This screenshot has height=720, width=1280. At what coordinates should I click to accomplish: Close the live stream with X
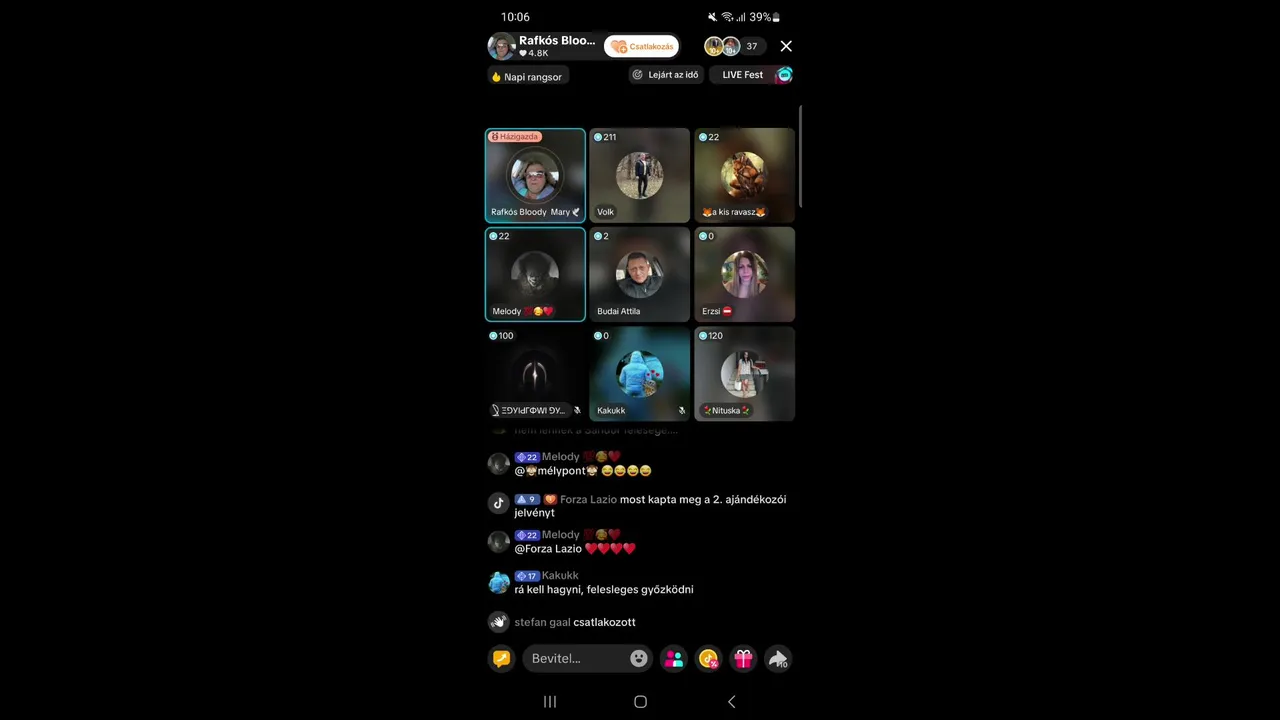point(786,46)
